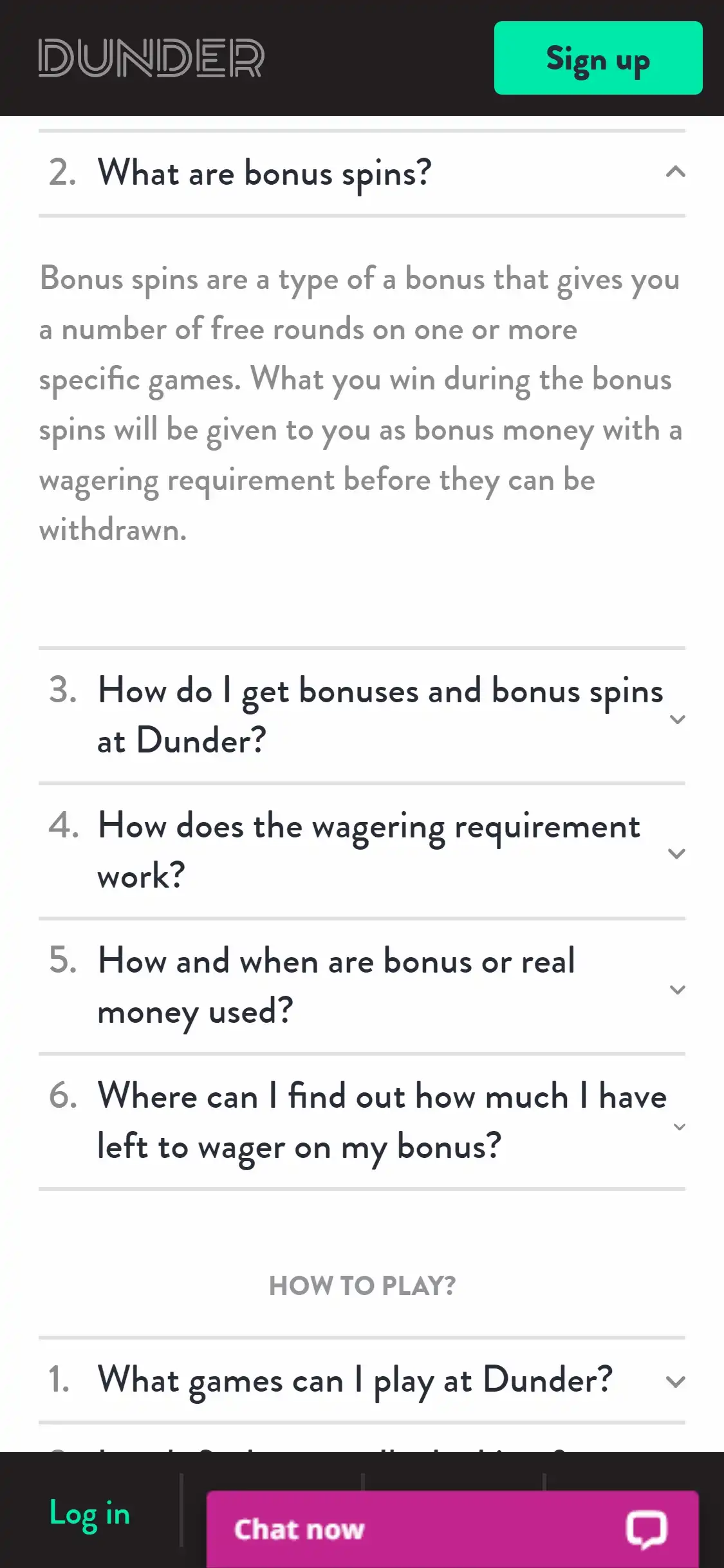Expand 'Where can I find out how much I have left'
This screenshot has height=1568, width=724.
[x=678, y=1126]
